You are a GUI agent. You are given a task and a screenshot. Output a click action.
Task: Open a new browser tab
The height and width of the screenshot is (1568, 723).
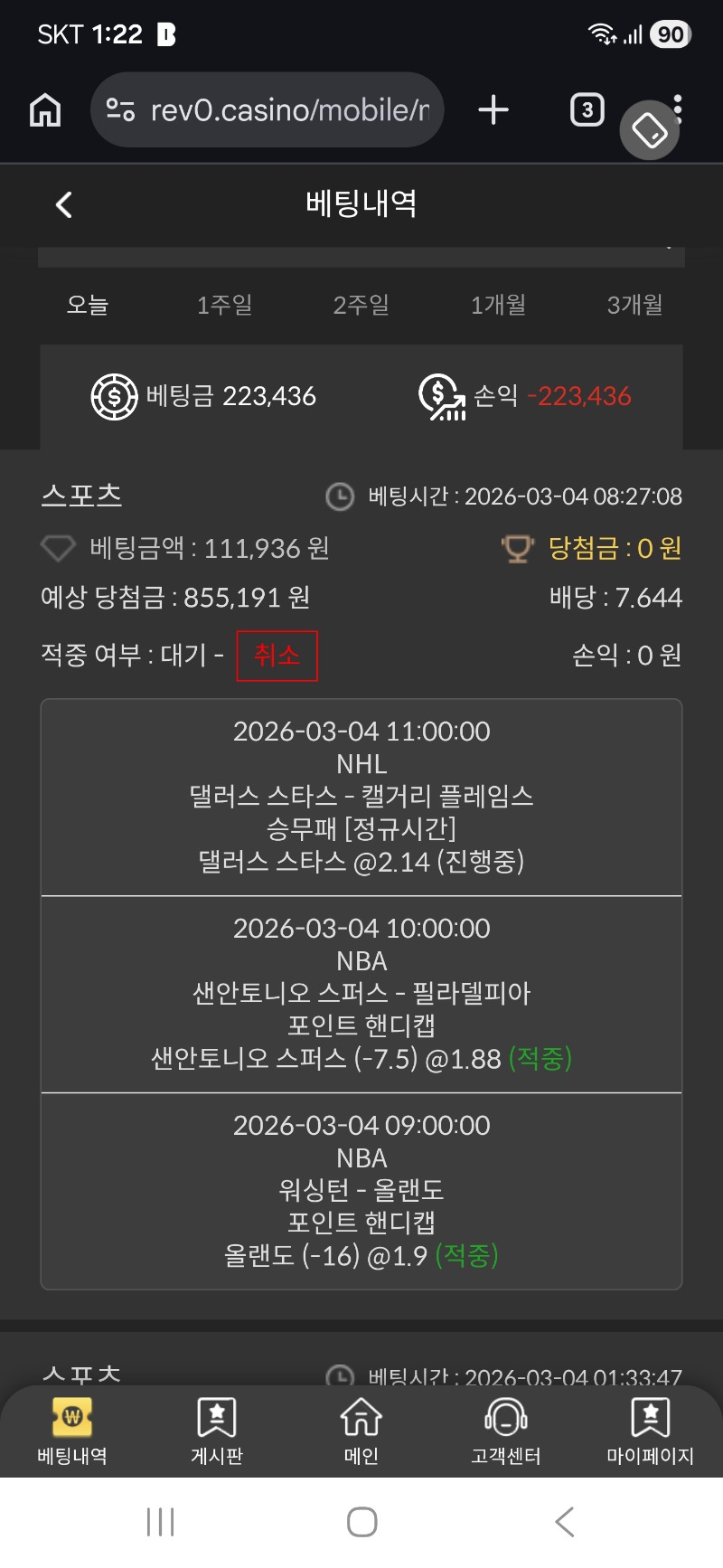click(493, 110)
